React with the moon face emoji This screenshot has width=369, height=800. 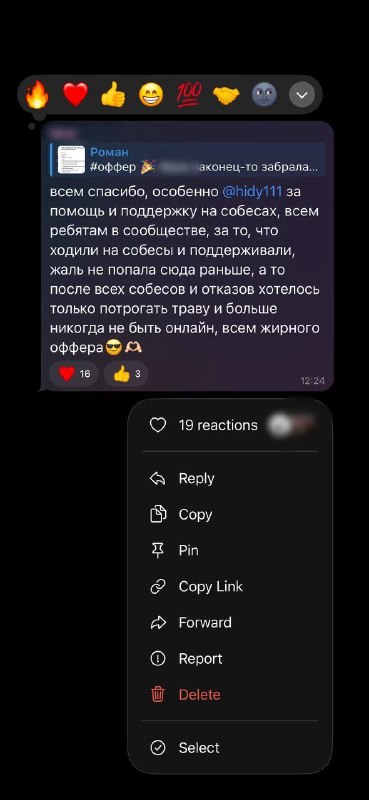pyautogui.click(x=264, y=95)
